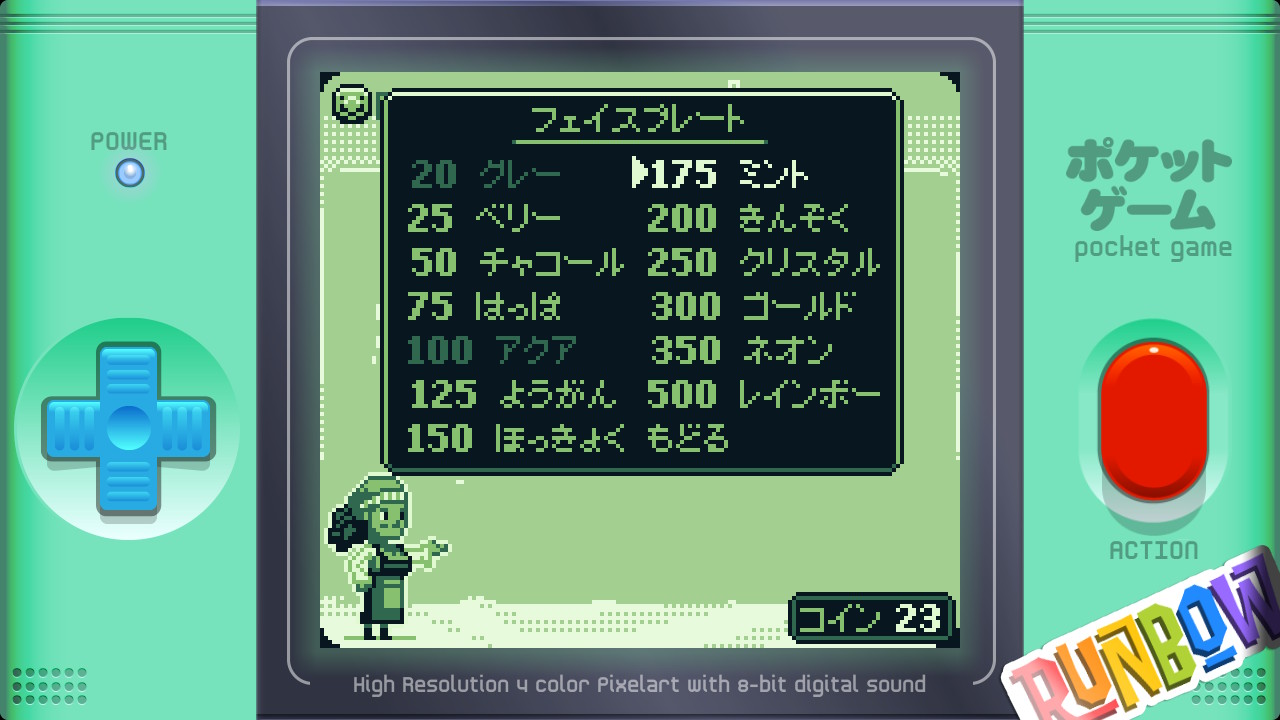Choose the 25 ベリー faceplate

[484, 218]
